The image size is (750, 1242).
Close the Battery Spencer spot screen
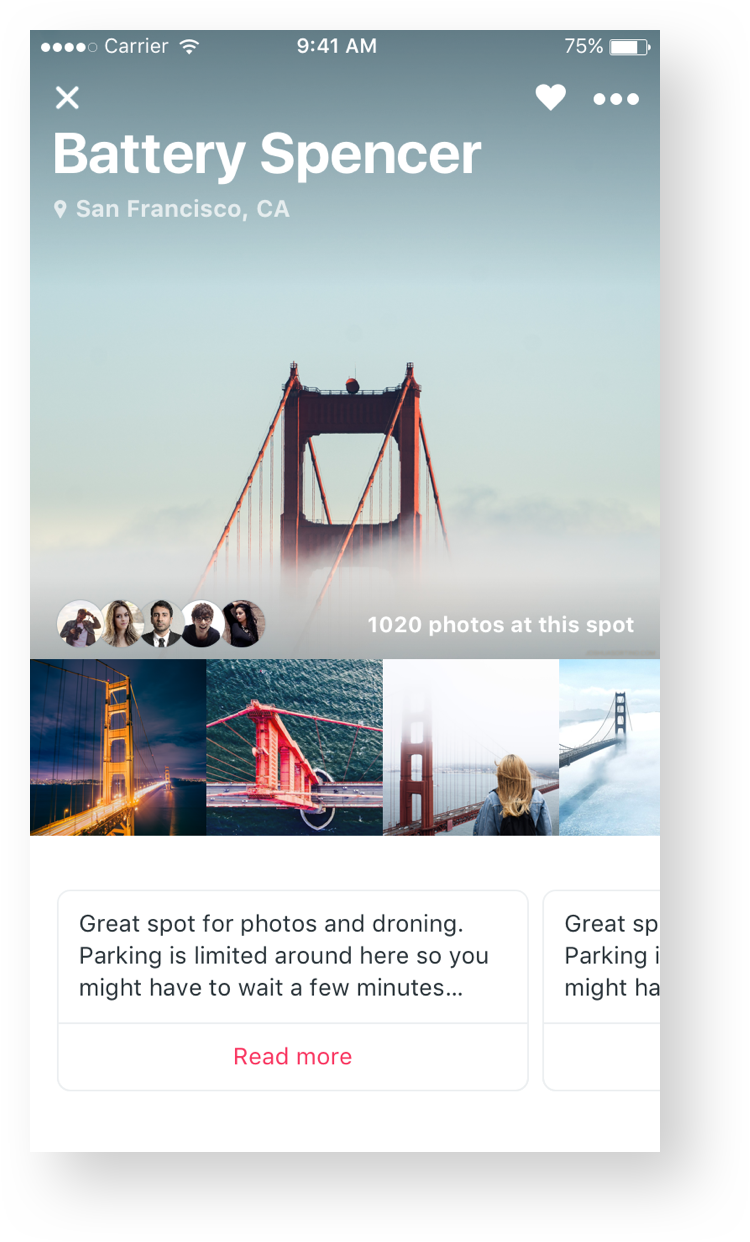click(67, 98)
